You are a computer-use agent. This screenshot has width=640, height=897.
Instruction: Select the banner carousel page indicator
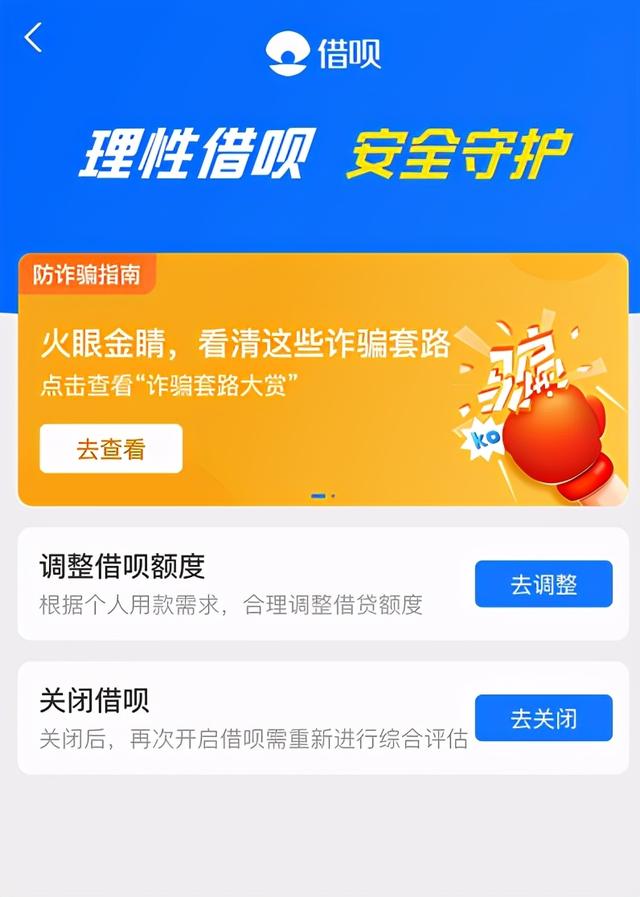click(322, 495)
